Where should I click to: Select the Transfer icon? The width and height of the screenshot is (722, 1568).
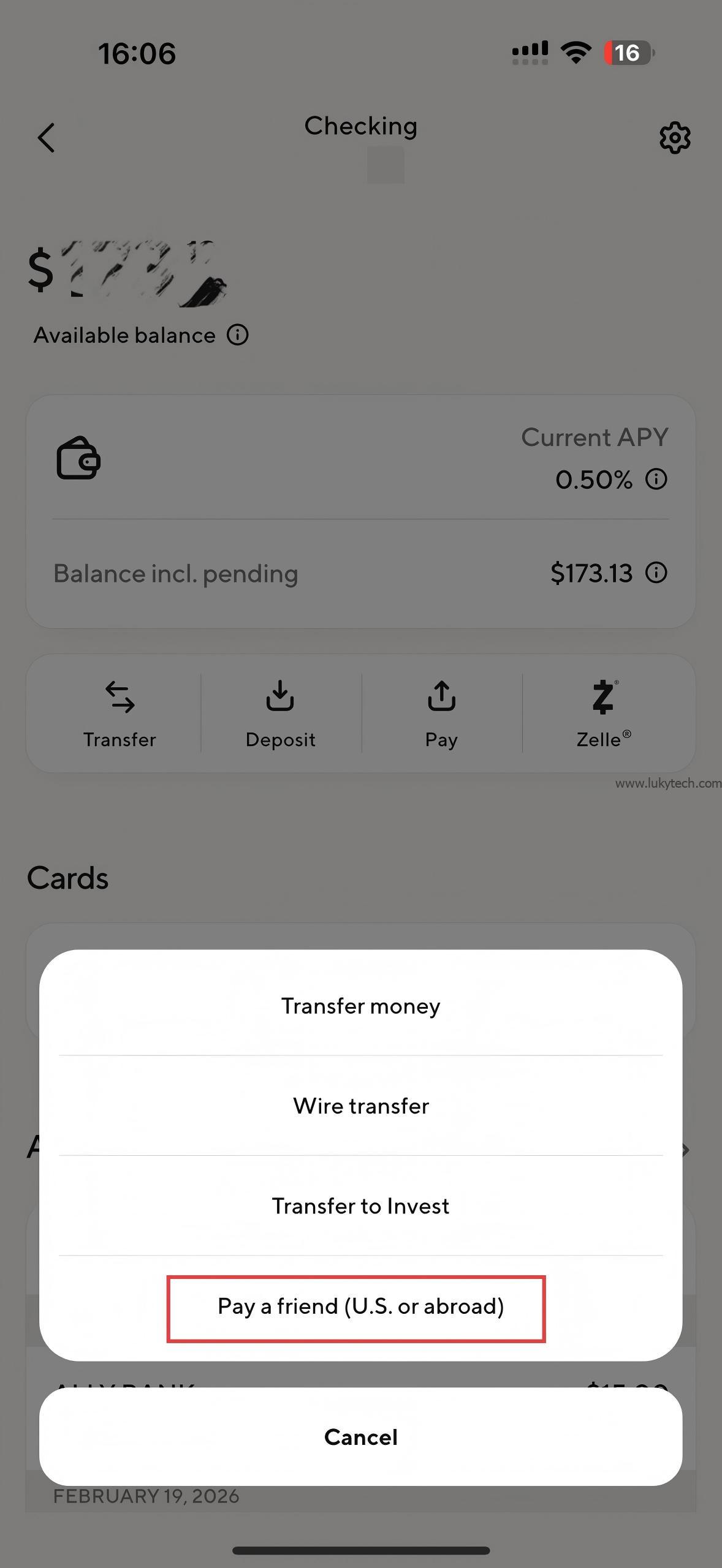[x=120, y=698]
